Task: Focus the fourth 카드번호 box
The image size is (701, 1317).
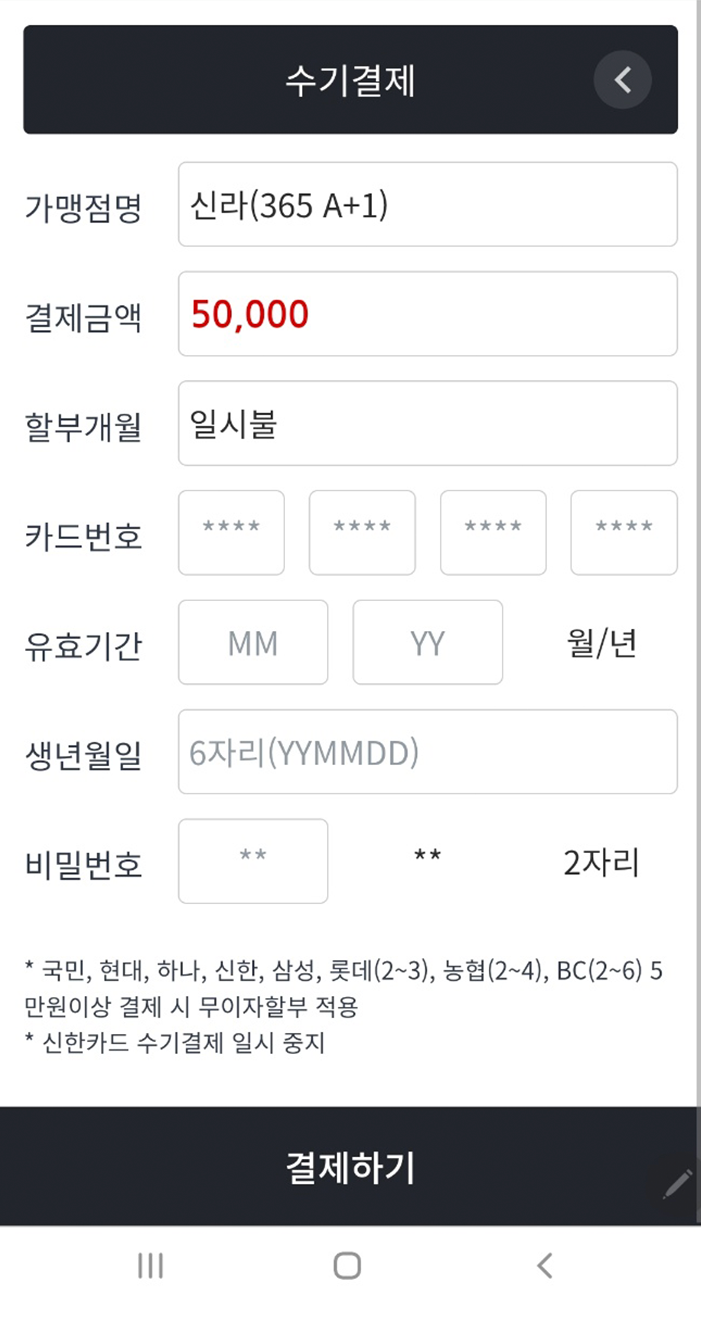Action: (x=624, y=532)
